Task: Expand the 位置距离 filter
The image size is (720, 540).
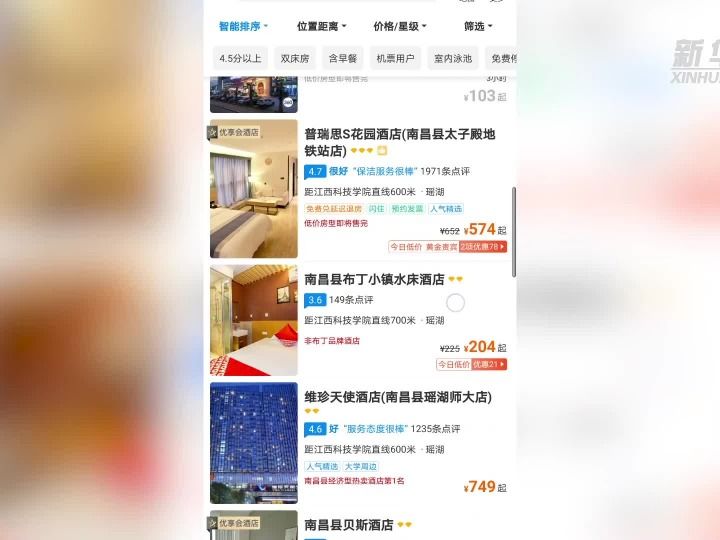Action: point(321,27)
